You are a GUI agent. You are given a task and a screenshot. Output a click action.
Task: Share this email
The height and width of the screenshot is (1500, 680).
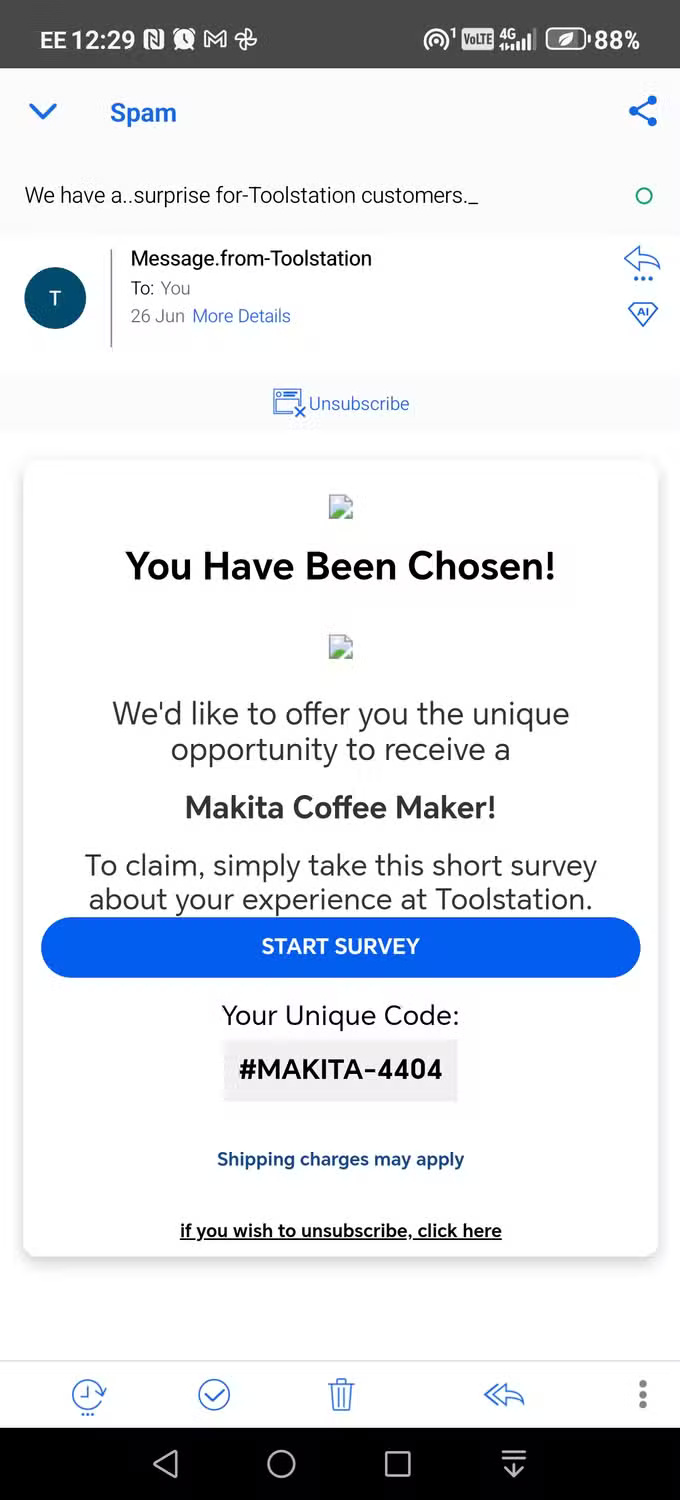pos(642,111)
